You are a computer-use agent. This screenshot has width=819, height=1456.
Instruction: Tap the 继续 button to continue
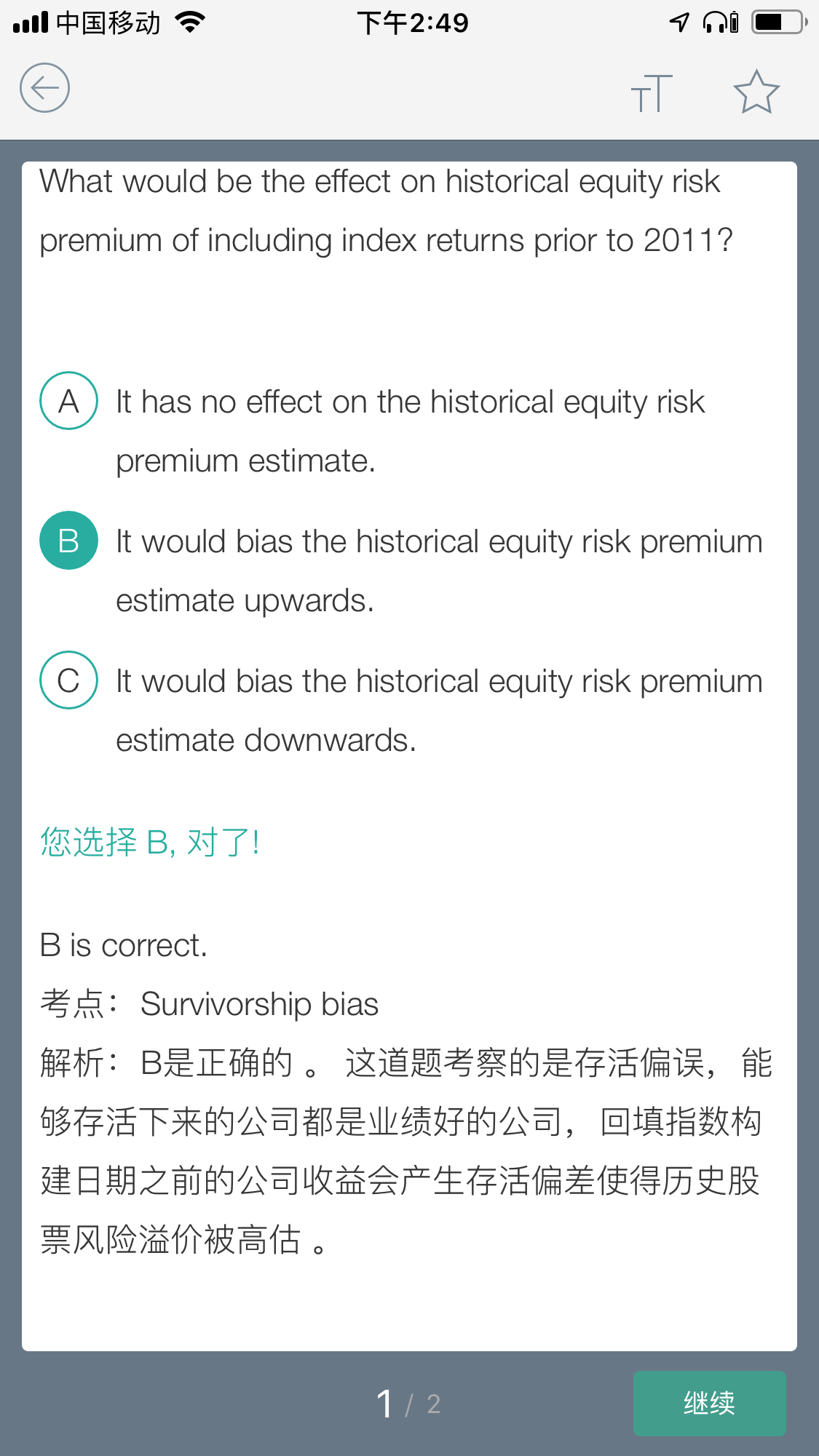(x=709, y=1403)
